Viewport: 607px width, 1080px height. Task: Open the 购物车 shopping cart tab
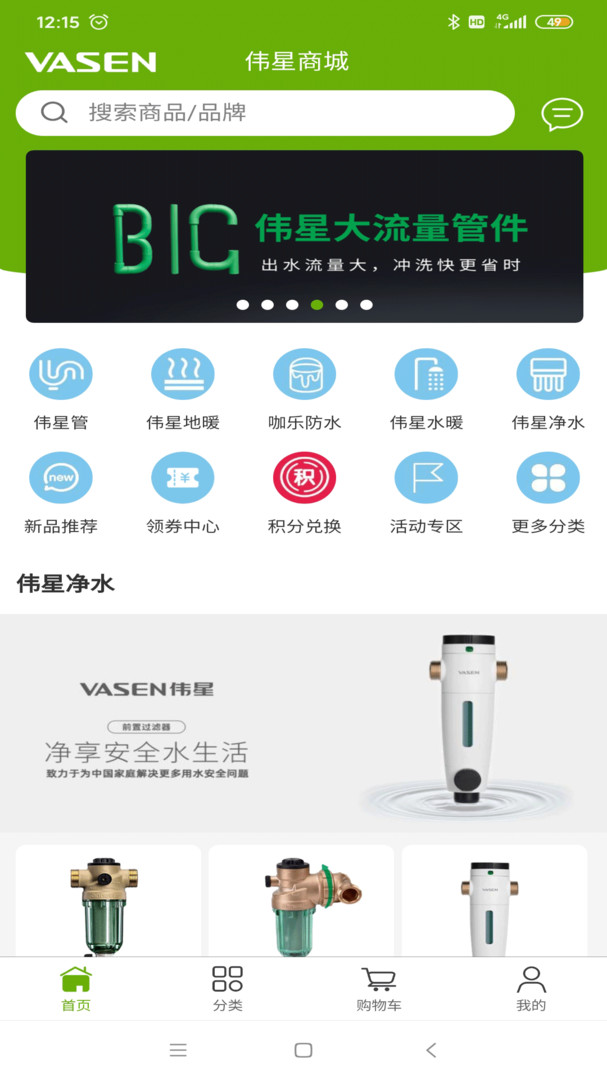coord(379,989)
